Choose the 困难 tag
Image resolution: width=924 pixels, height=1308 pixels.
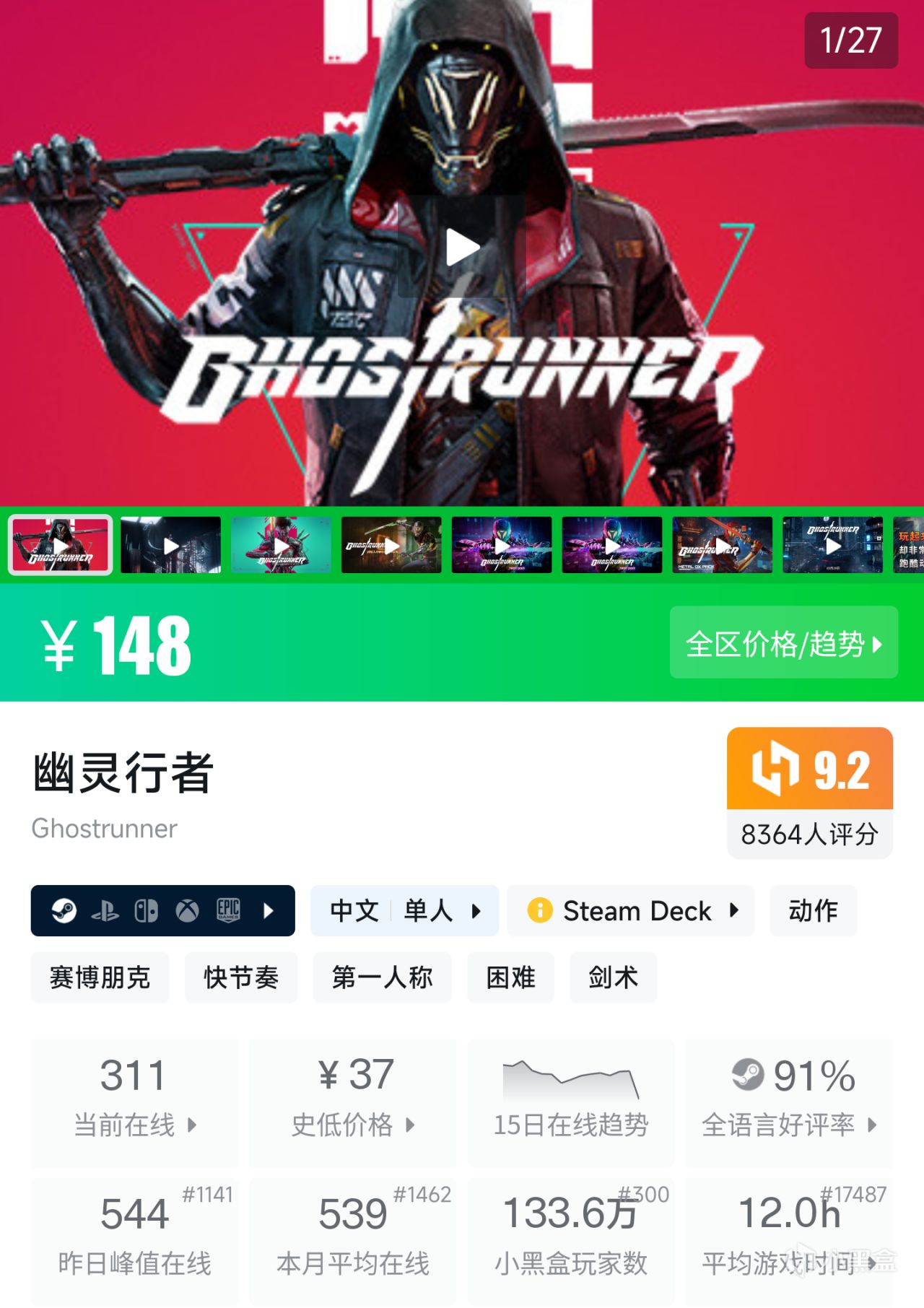pyautogui.click(x=510, y=977)
